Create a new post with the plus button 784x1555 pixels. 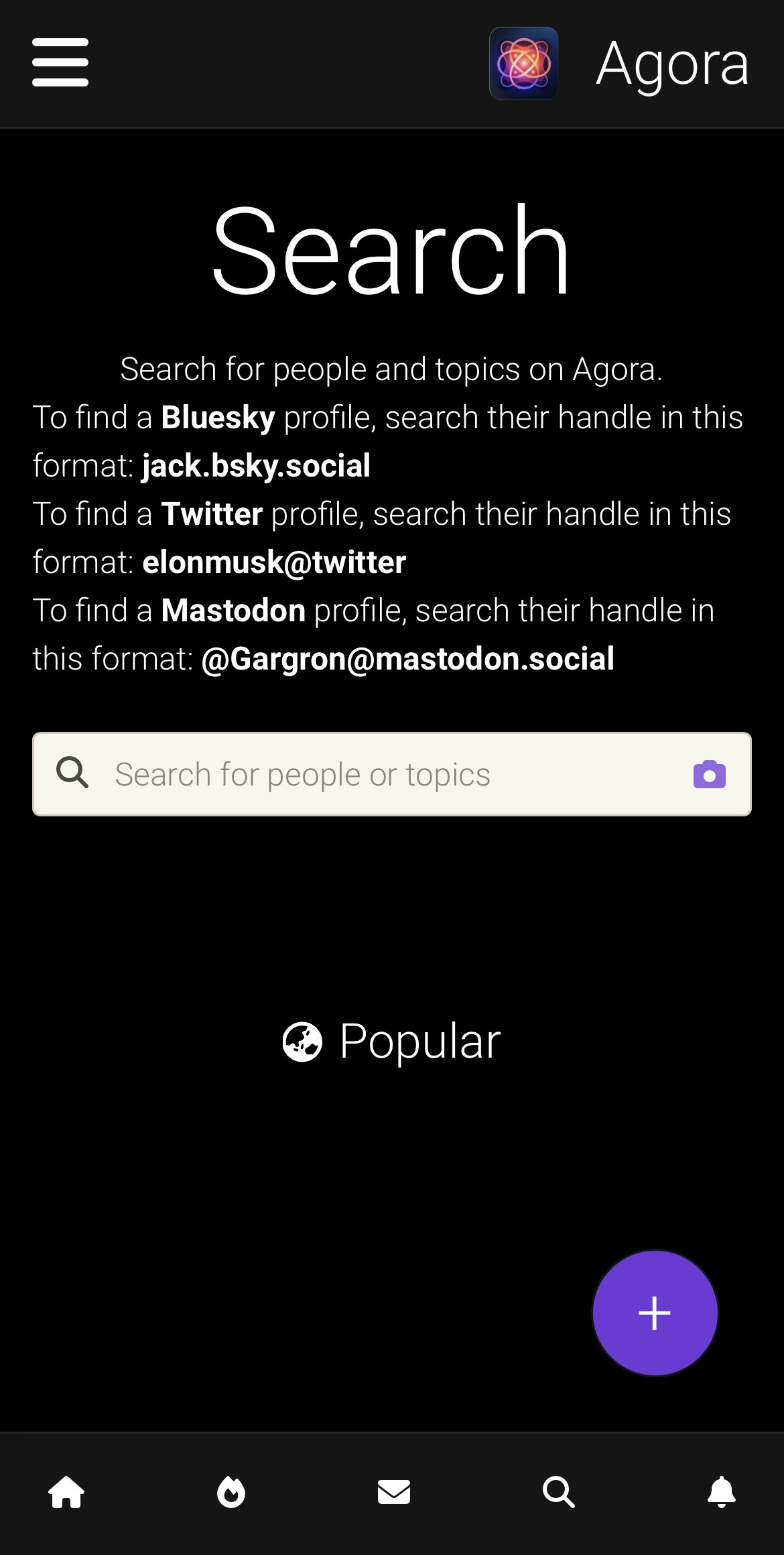(x=655, y=1312)
